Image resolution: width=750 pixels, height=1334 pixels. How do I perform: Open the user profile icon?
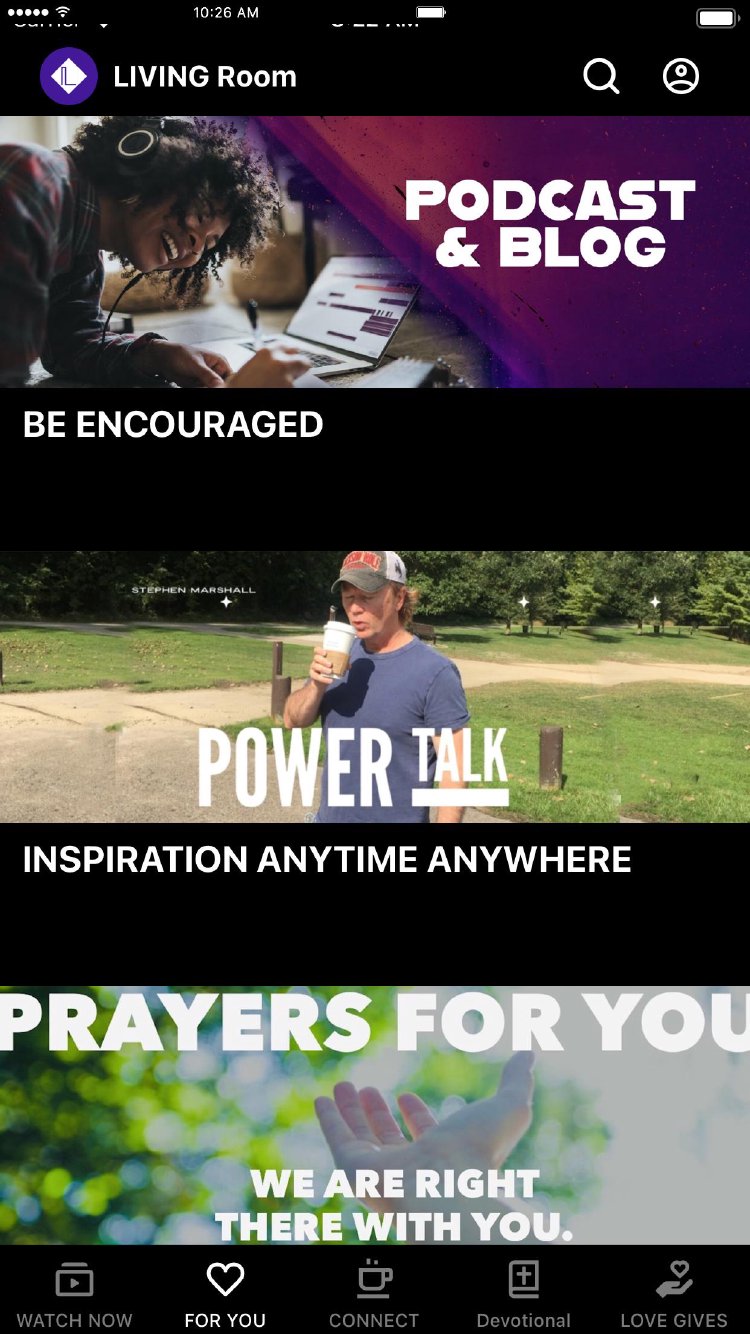[681, 76]
